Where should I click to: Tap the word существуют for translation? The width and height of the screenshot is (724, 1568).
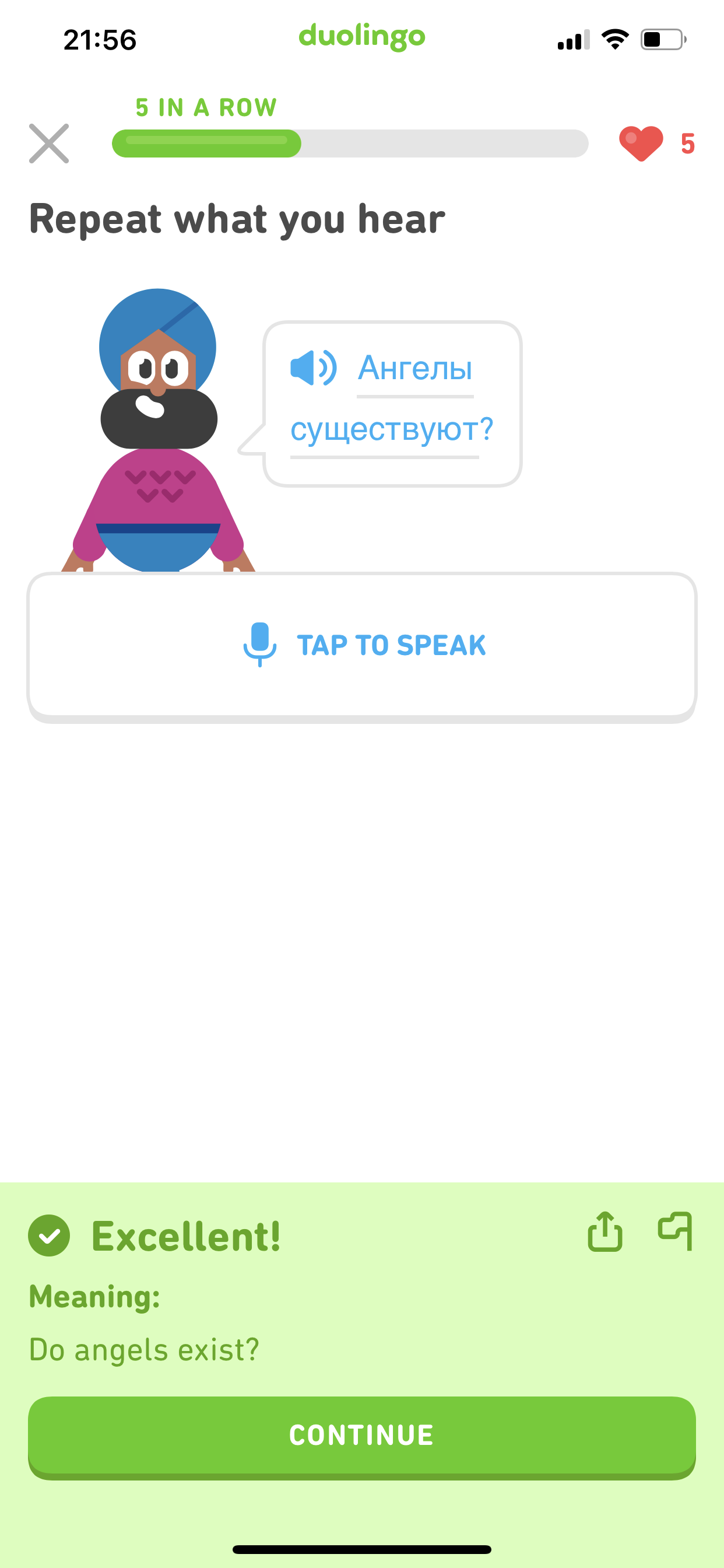tap(385, 430)
